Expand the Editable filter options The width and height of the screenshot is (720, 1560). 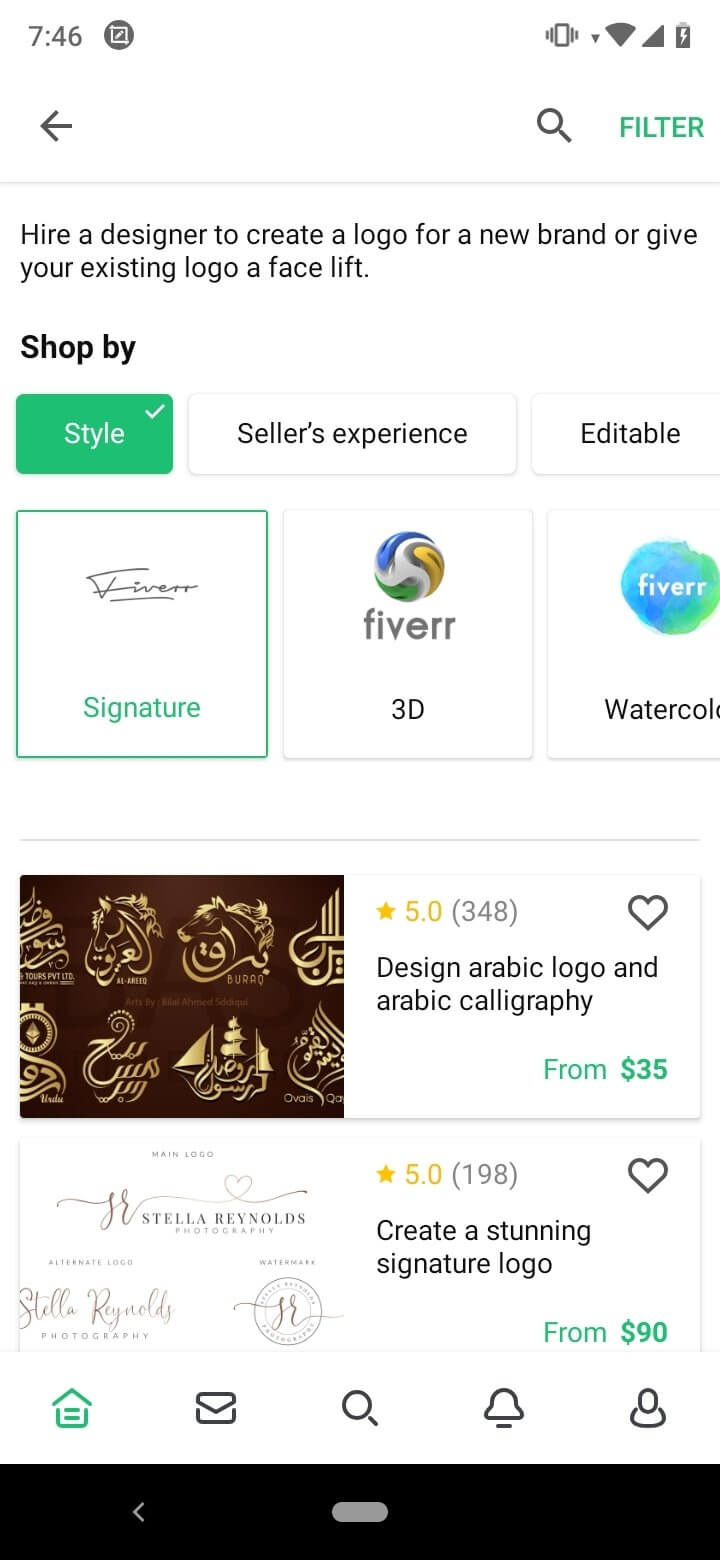point(630,433)
